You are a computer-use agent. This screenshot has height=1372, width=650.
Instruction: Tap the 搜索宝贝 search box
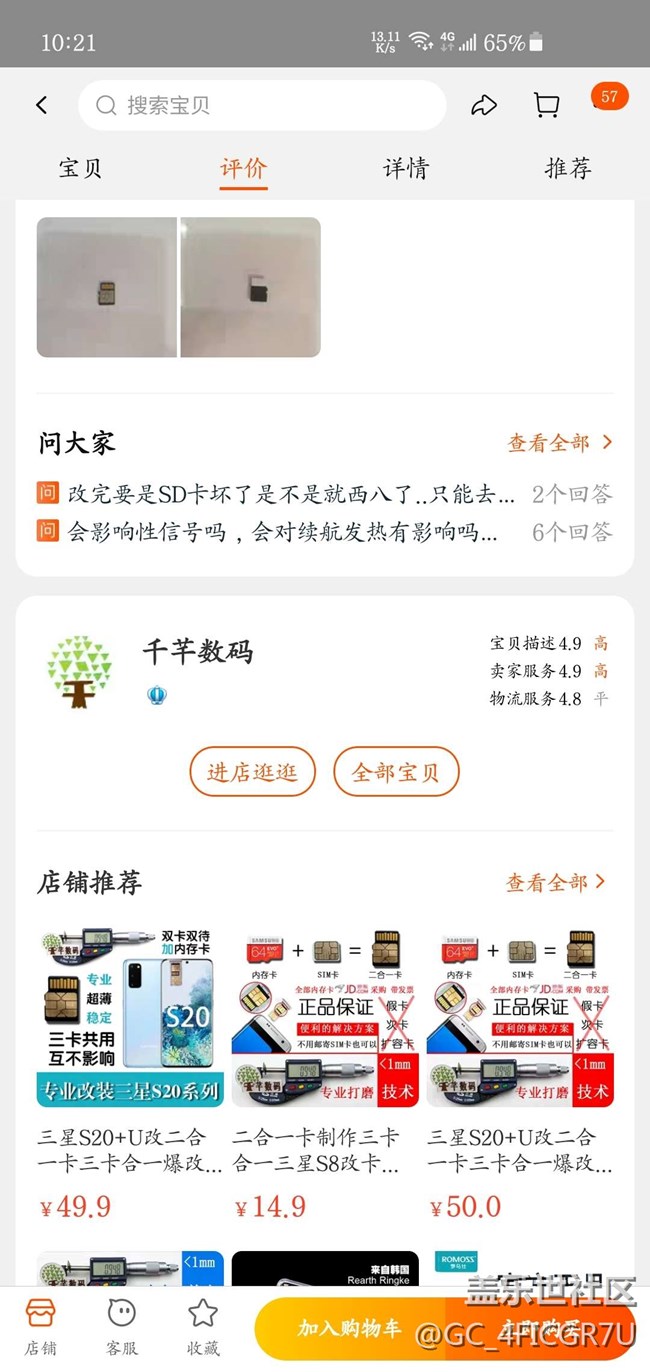262,105
